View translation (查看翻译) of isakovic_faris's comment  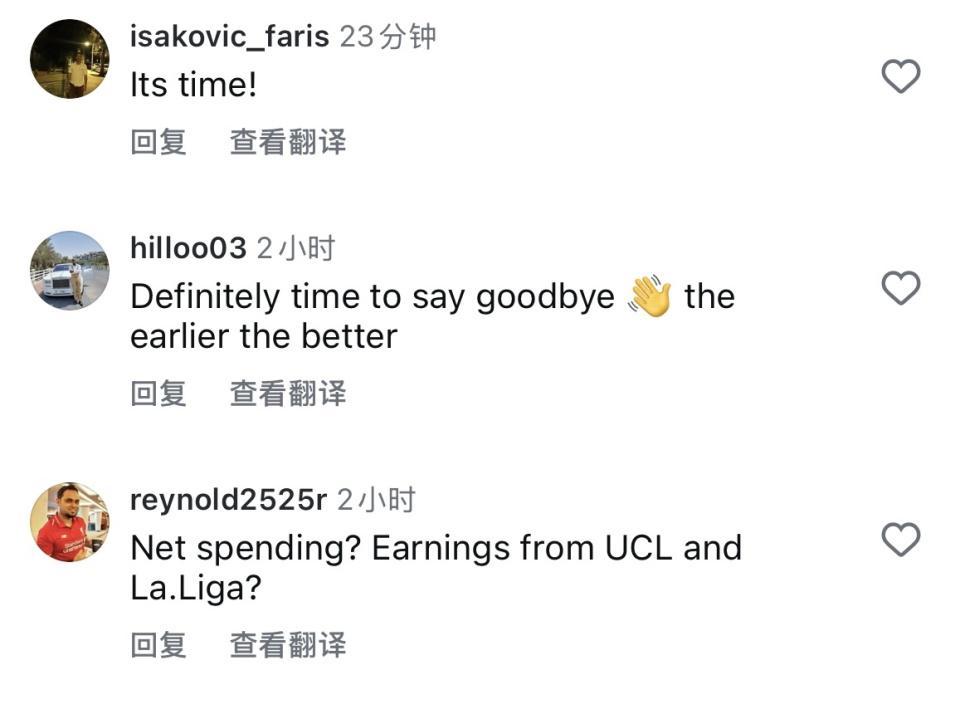pos(288,142)
